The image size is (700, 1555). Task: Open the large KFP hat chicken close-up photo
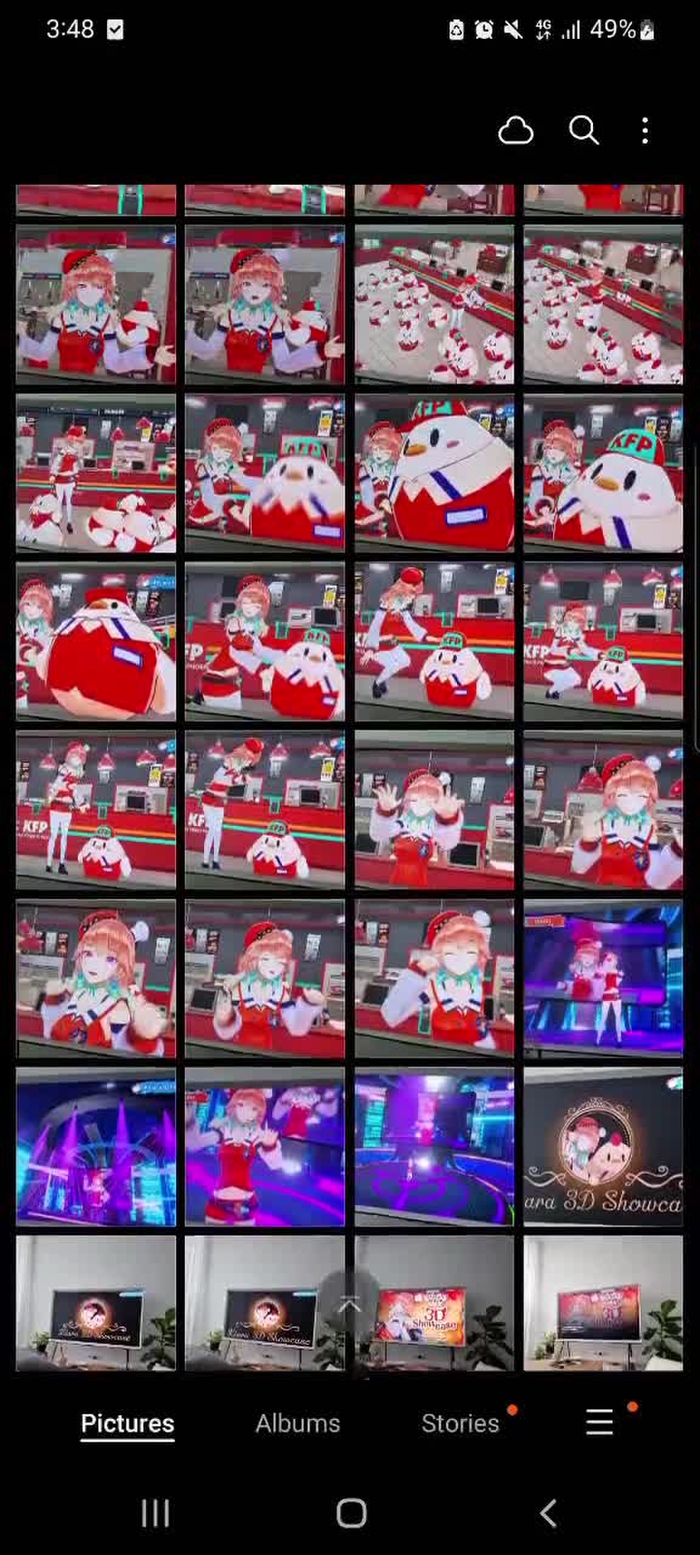click(603, 473)
